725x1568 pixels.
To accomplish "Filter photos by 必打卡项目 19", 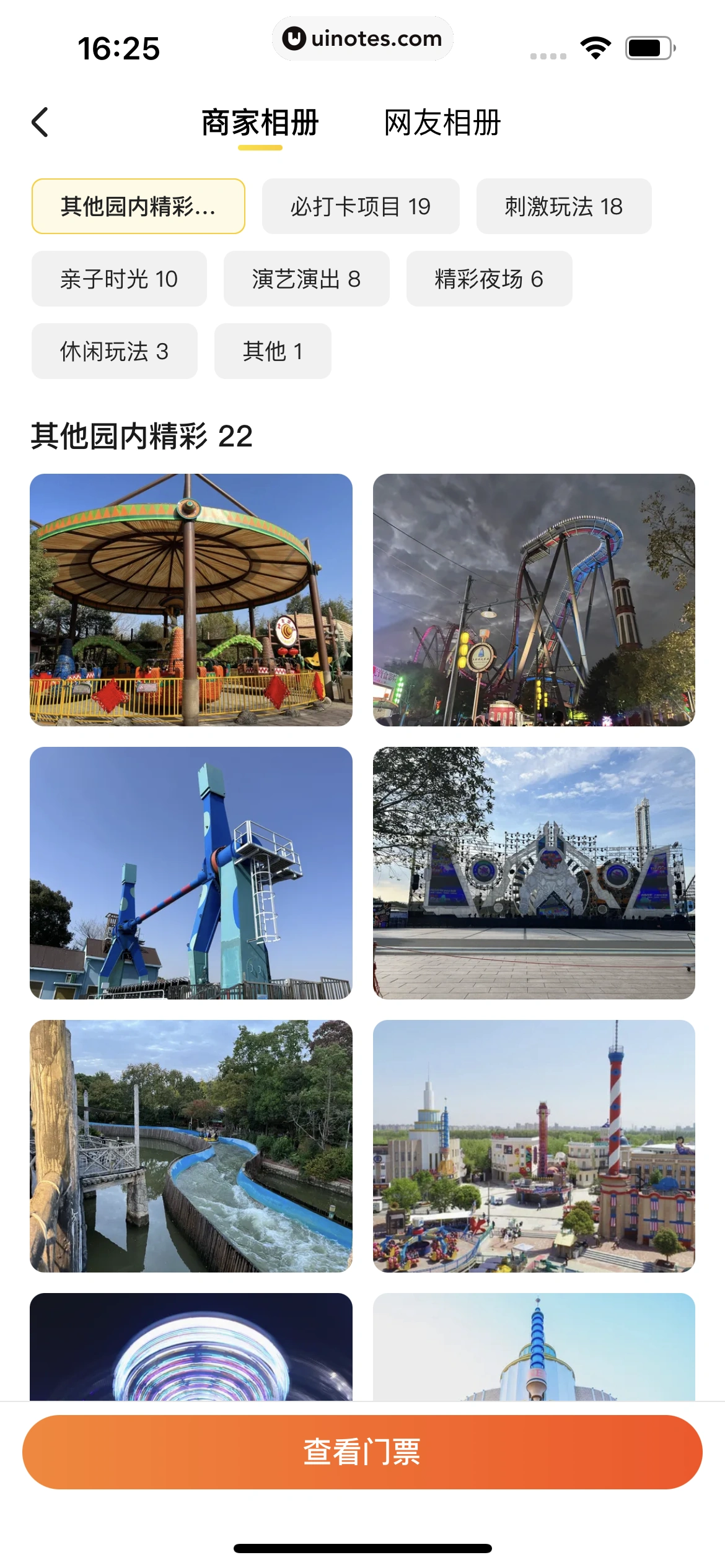I will click(361, 206).
